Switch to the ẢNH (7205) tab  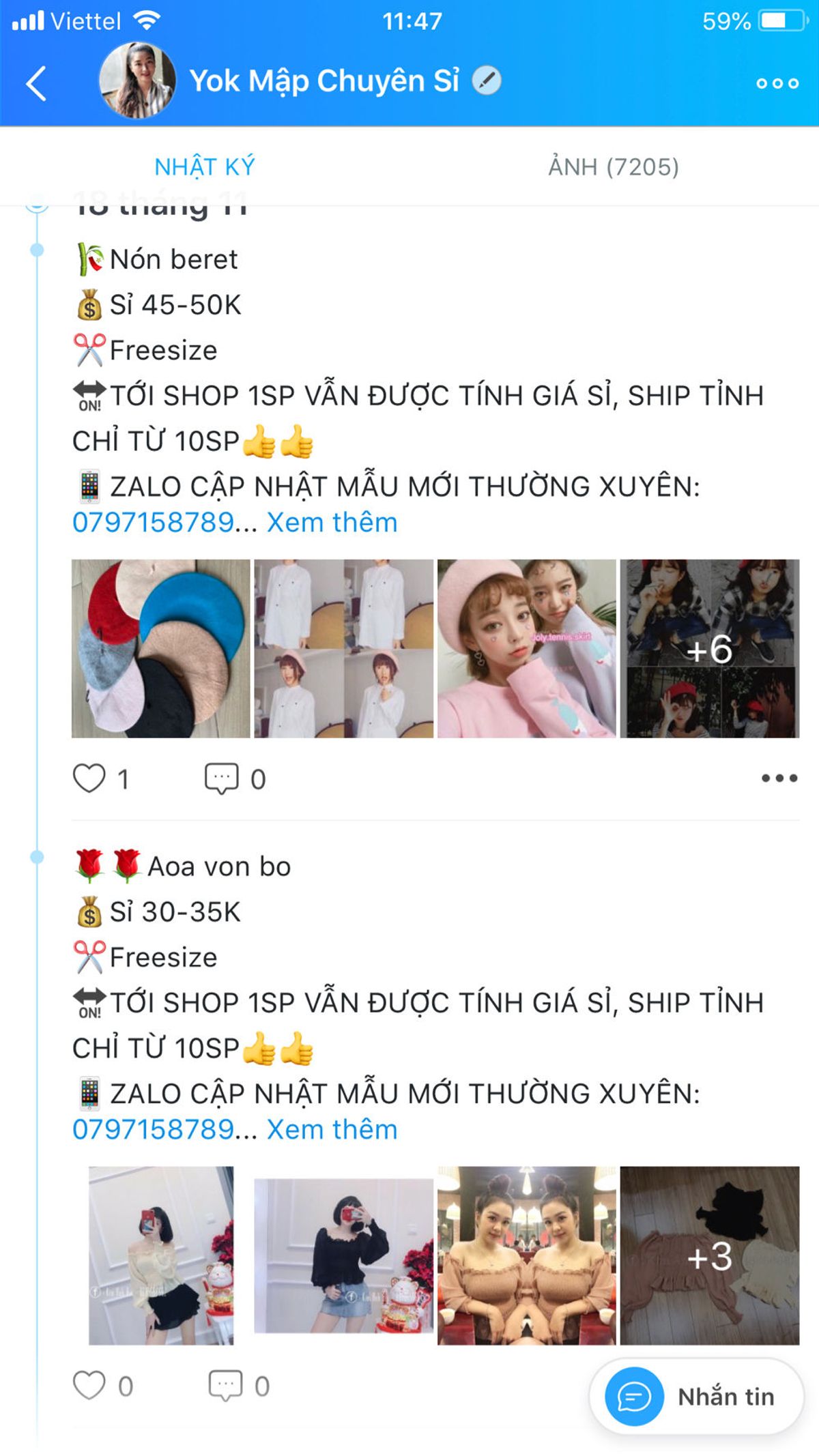(x=613, y=166)
